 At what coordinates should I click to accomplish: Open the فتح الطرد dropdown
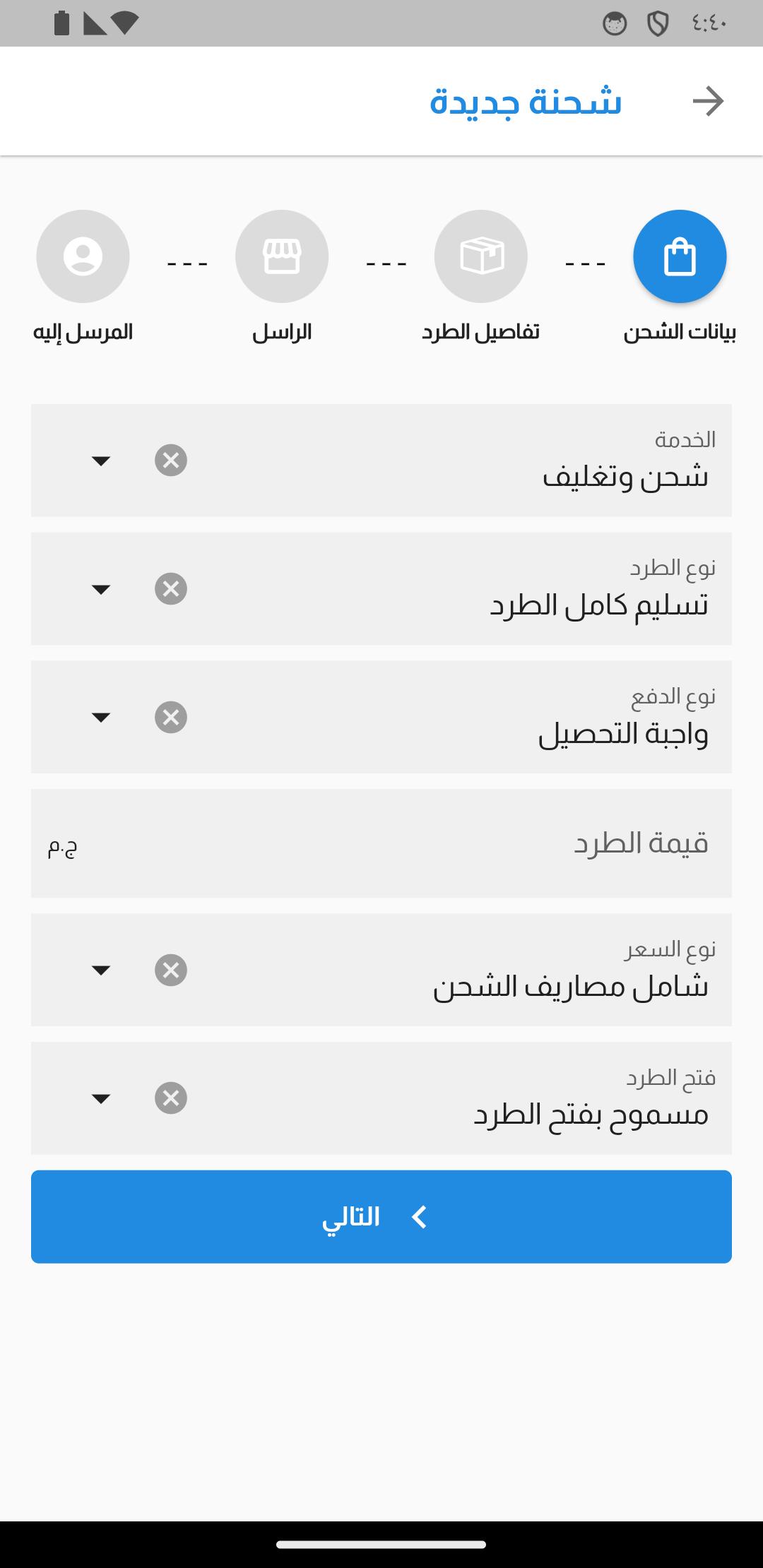pyautogui.click(x=101, y=1098)
